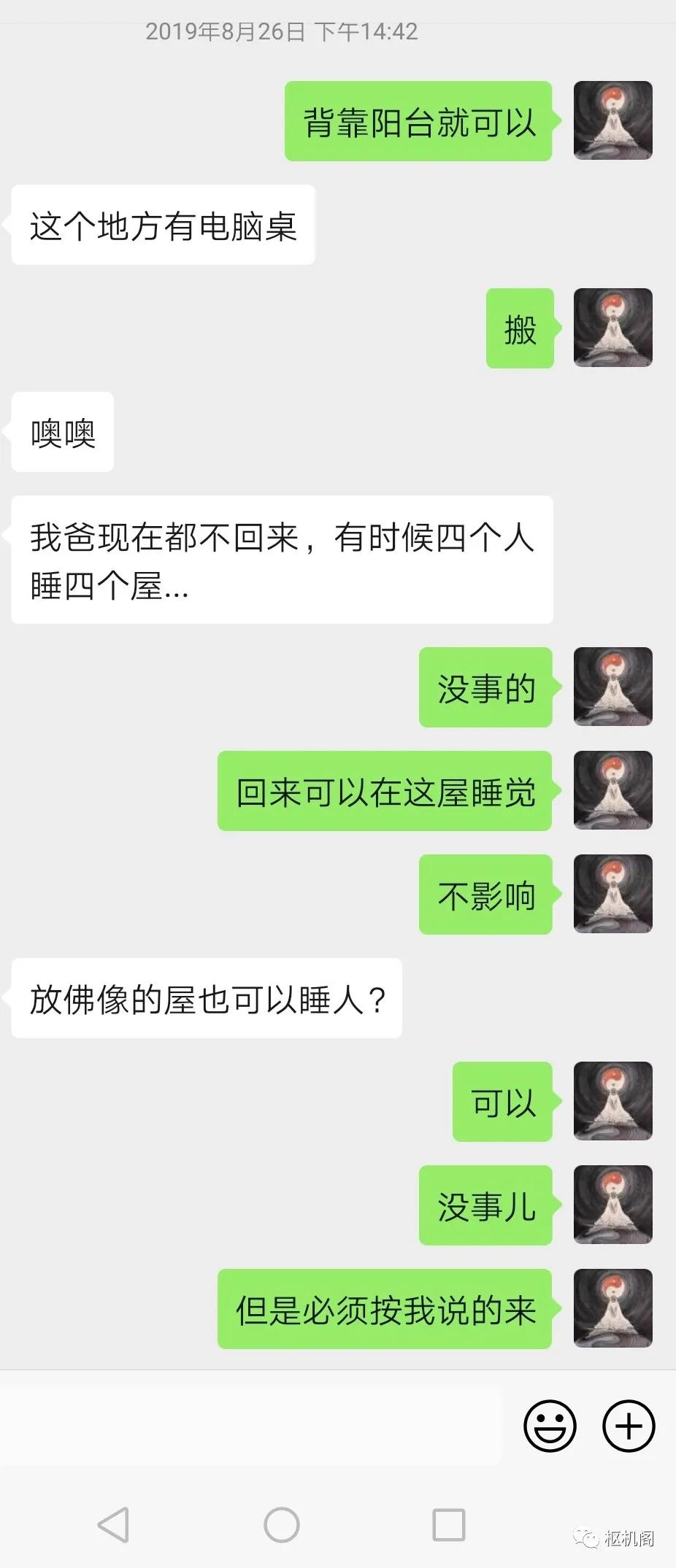676x1568 pixels.
Task: Go back with the system back button
Action: (x=114, y=1524)
